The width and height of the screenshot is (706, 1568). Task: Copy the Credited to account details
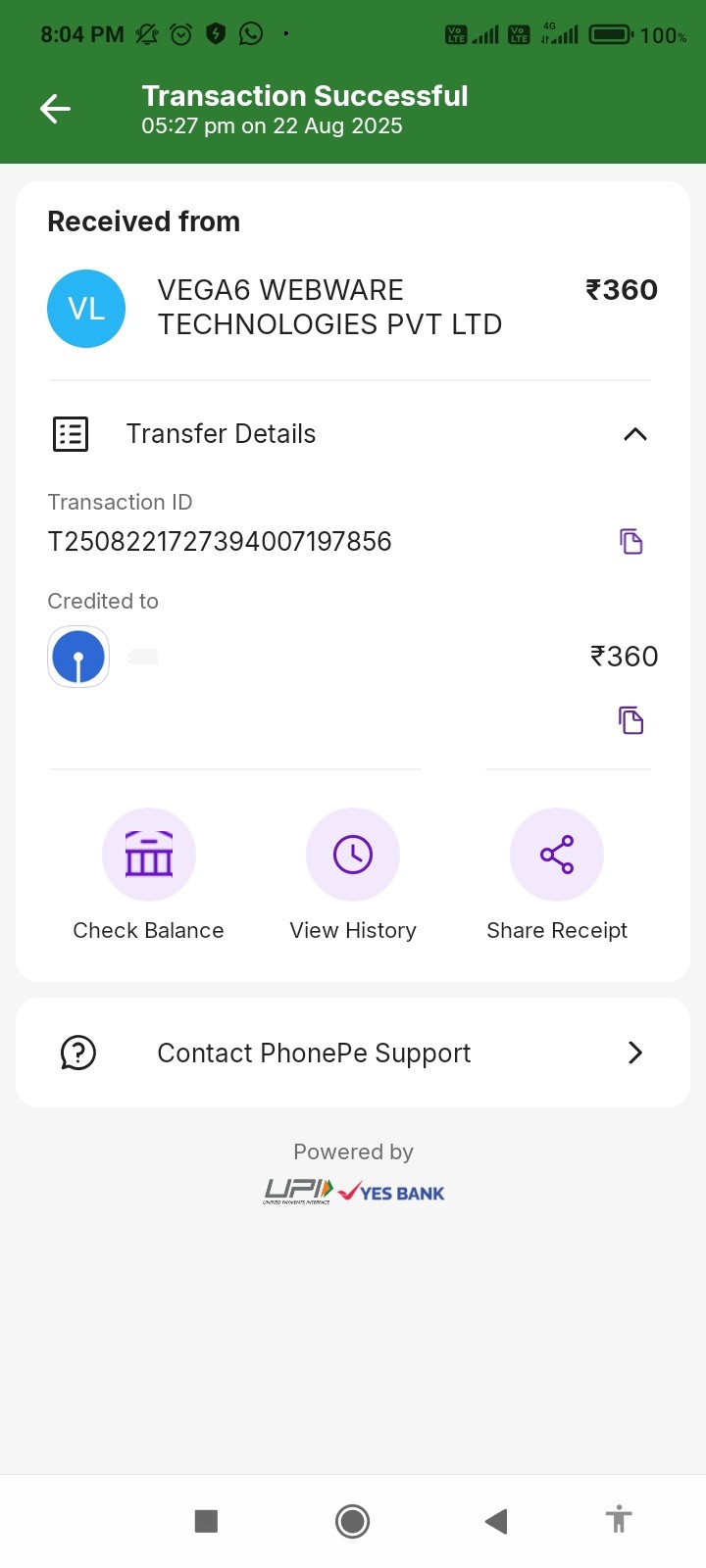630,720
